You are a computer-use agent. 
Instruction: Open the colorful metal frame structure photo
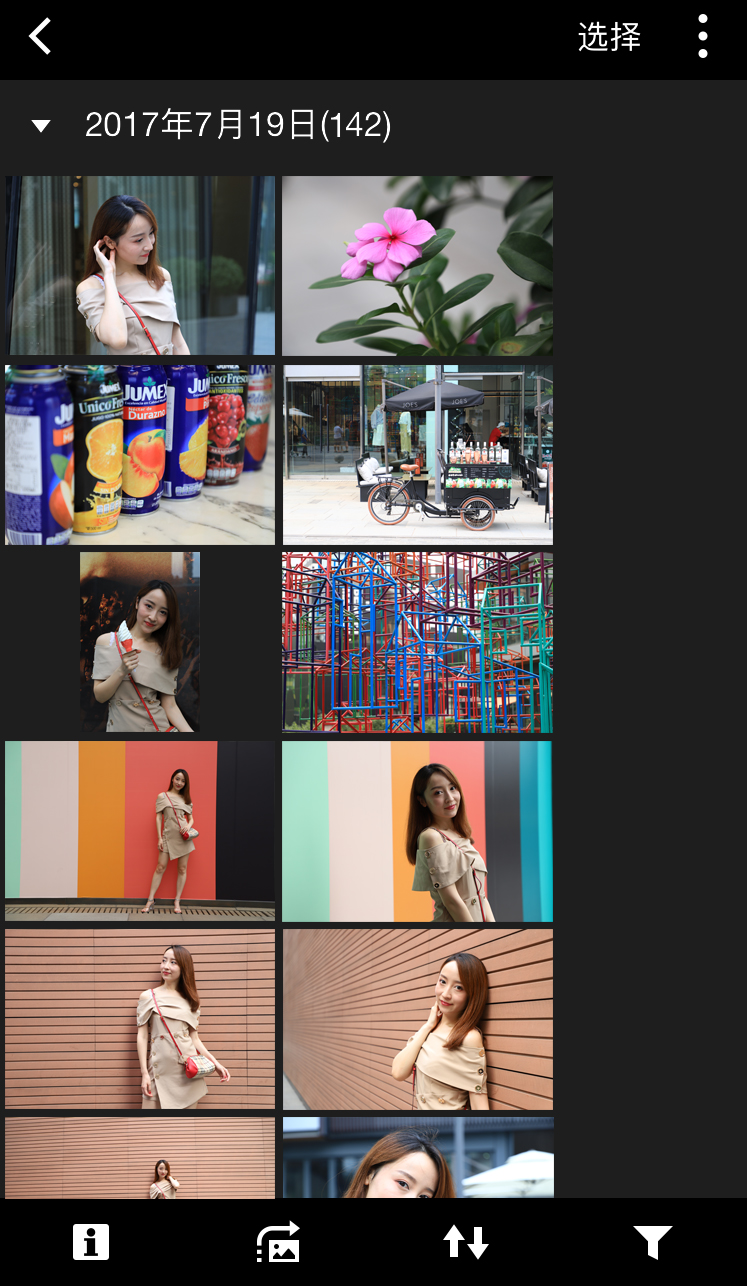(417, 643)
